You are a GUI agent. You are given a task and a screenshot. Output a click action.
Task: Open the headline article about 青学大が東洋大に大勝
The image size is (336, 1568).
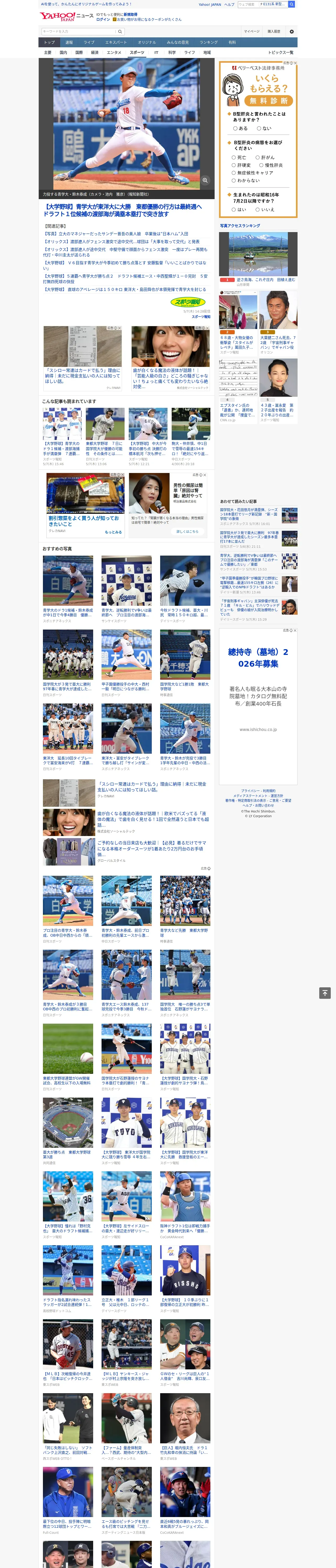(x=122, y=211)
